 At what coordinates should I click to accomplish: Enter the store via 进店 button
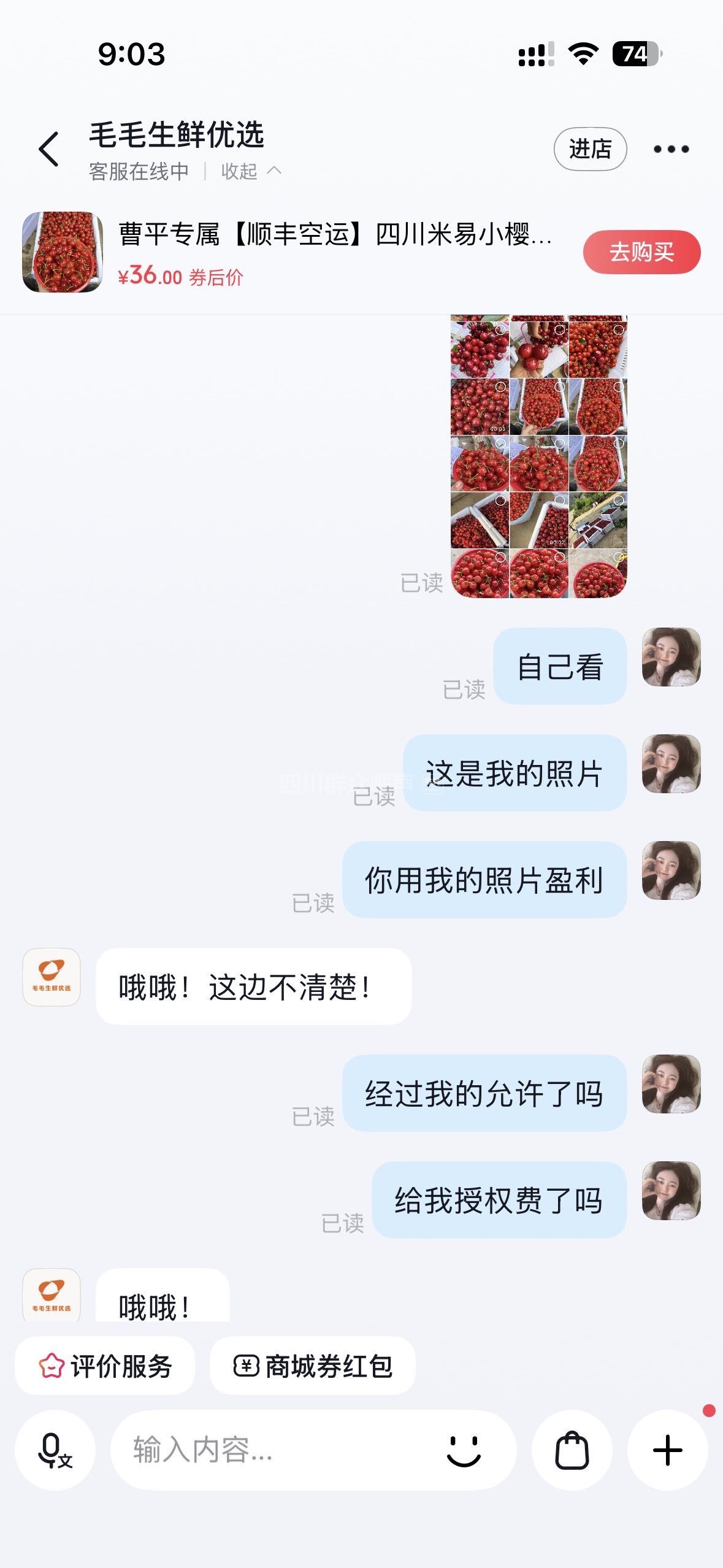[x=590, y=149]
